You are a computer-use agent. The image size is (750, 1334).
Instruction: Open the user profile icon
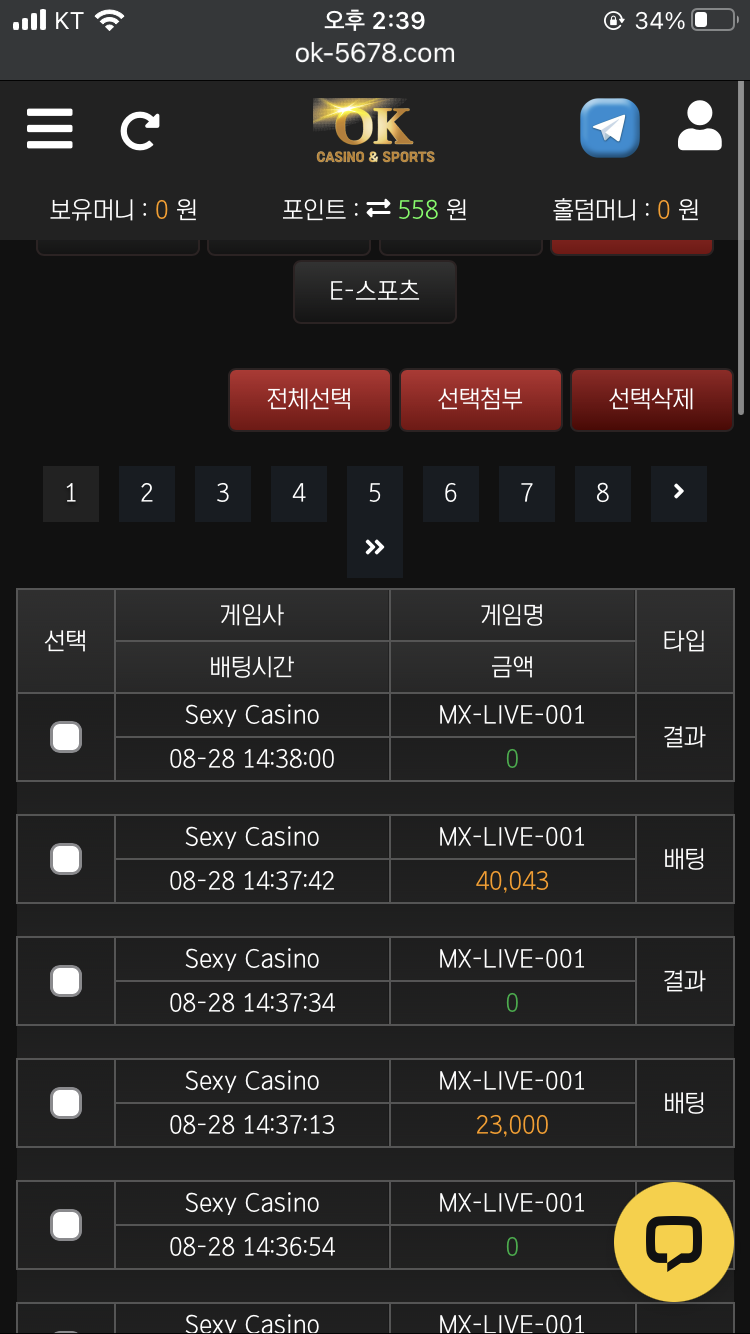click(699, 126)
